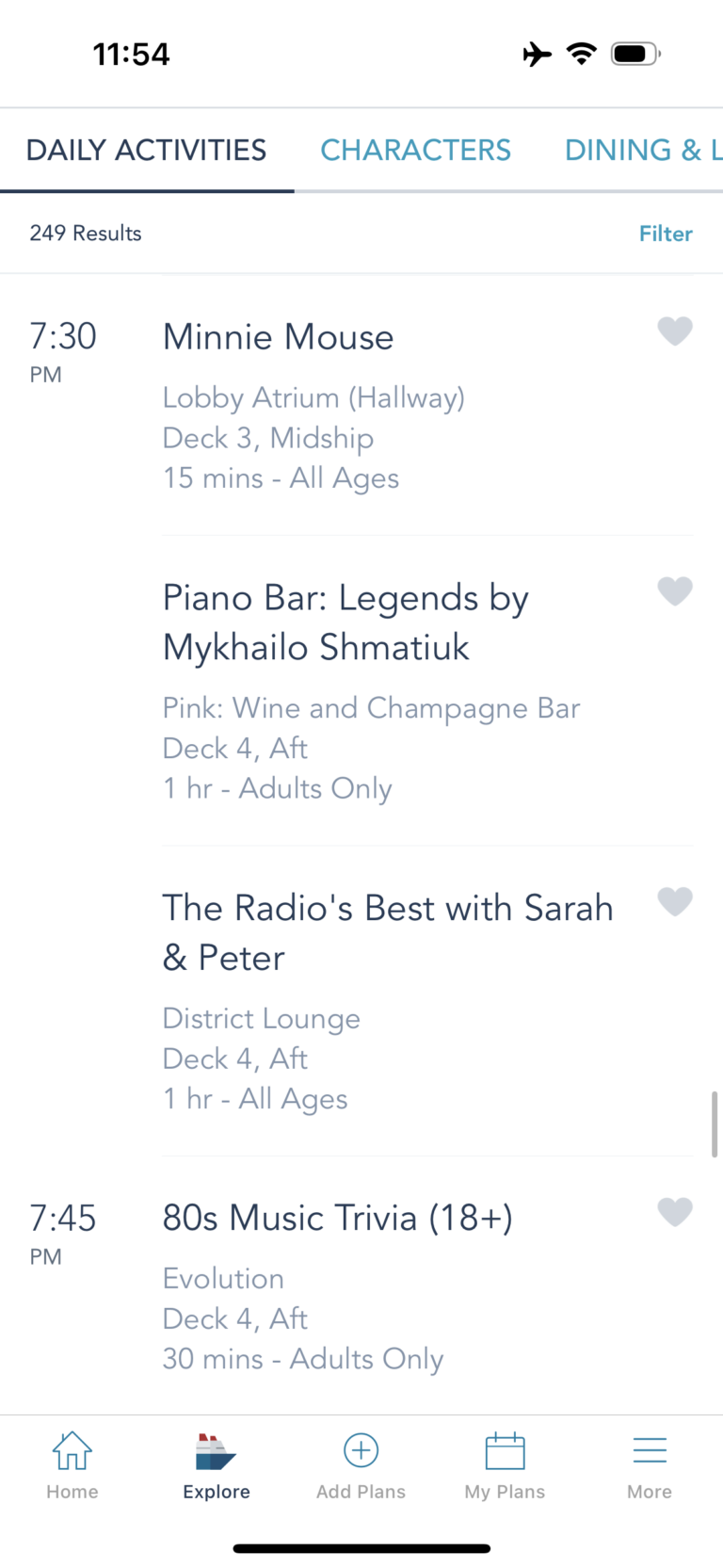
Task: Select the Dining tab
Action: [x=642, y=151]
